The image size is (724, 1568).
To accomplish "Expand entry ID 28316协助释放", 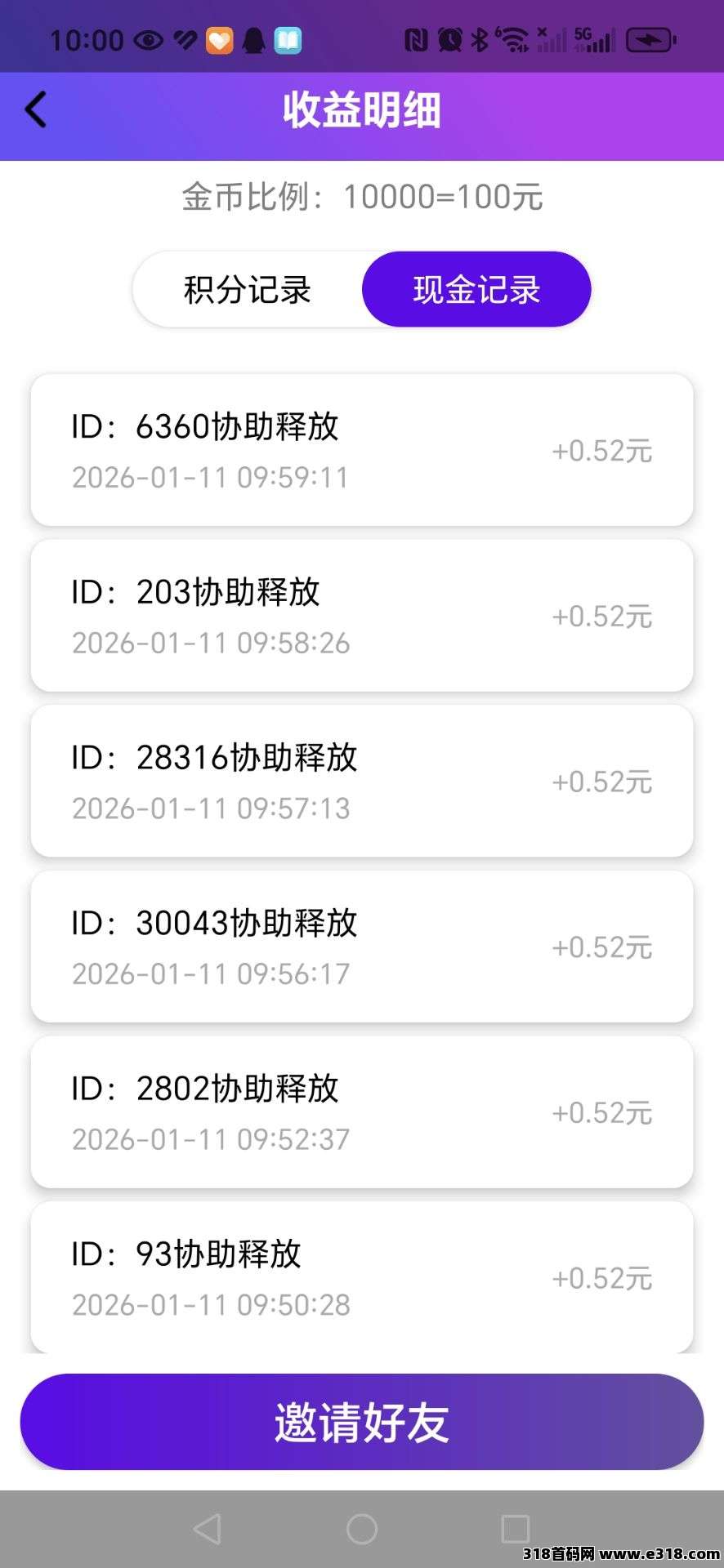I will pos(362,780).
